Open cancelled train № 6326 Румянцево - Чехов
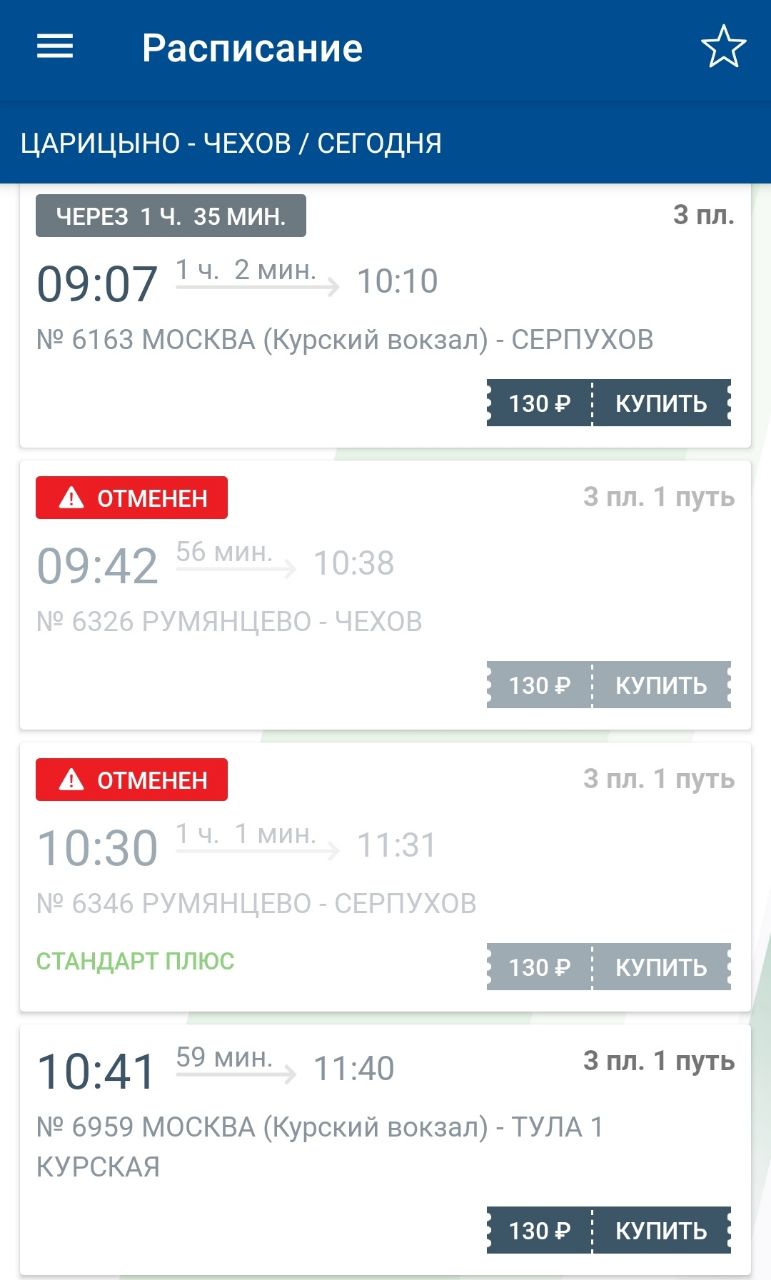Image resolution: width=771 pixels, height=1280 pixels. pyautogui.click(x=385, y=595)
